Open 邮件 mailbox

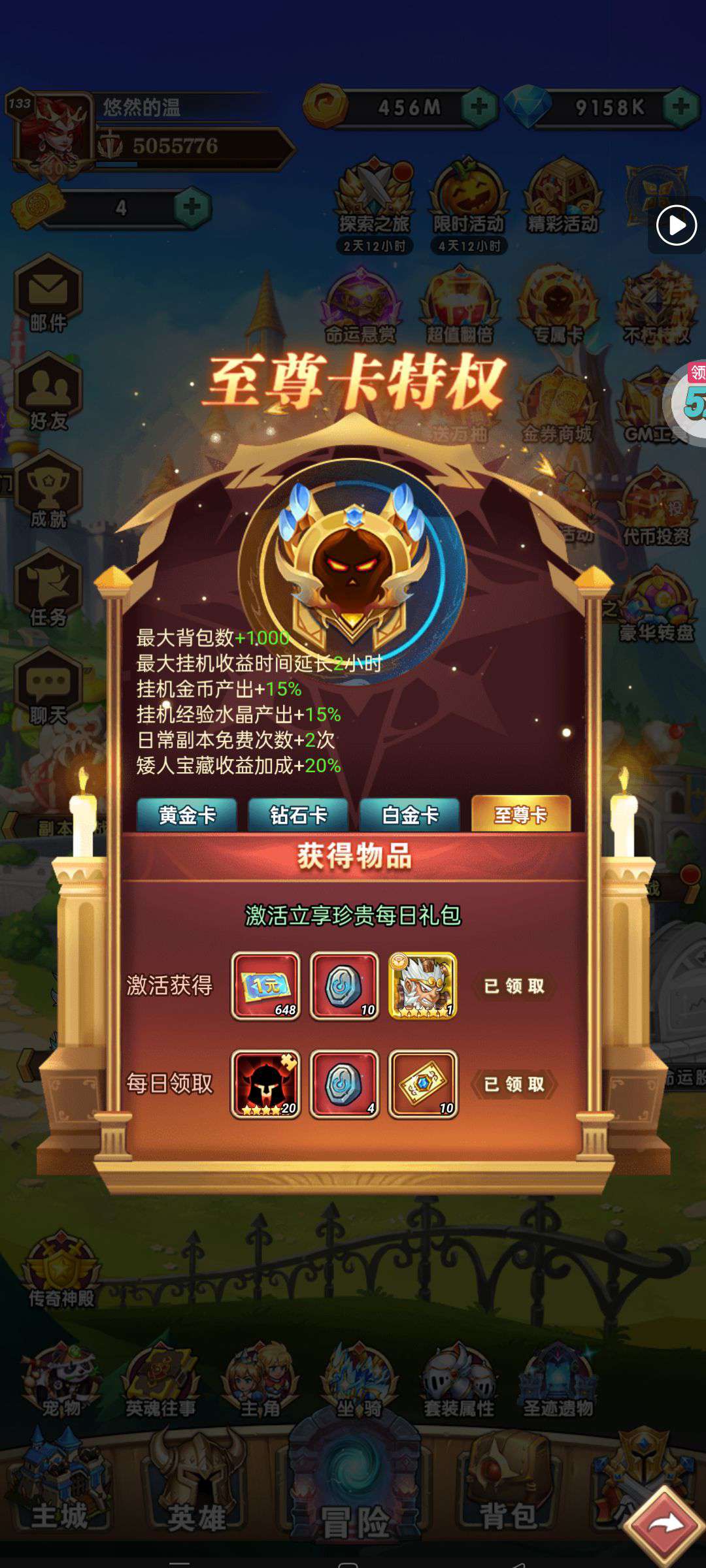click(x=48, y=295)
